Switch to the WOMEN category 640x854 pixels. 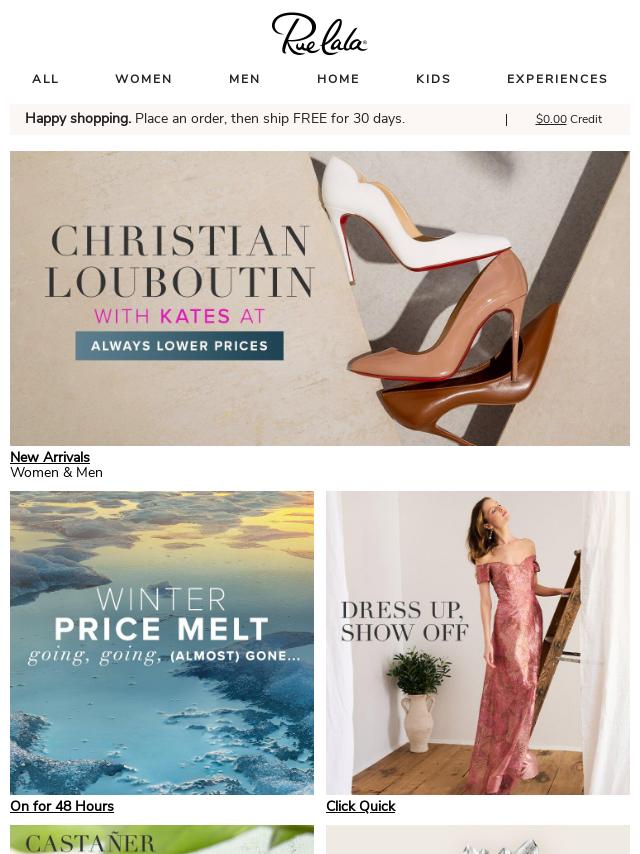click(143, 79)
